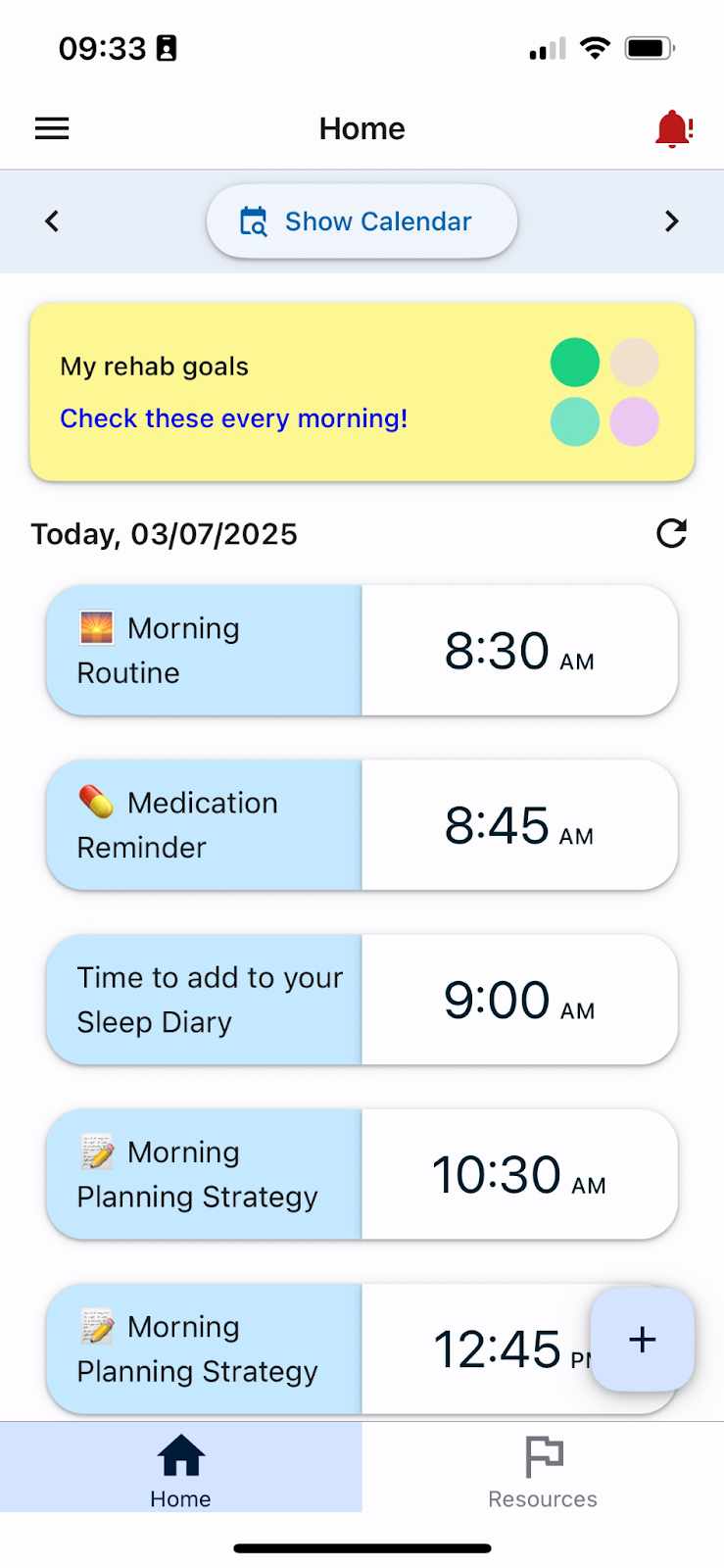
Task: Open the My rehab goals card
Action: click(x=362, y=392)
